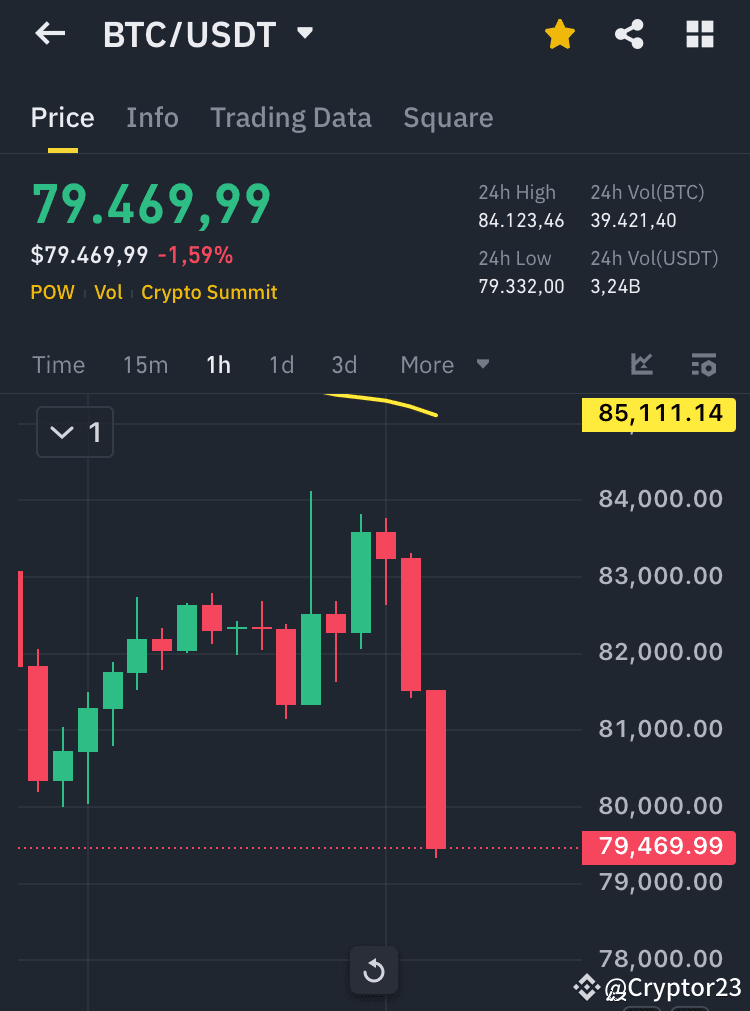Viewport: 750px width, 1011px height.
Task: Open chart display settings icon
Action: [704, 365]
